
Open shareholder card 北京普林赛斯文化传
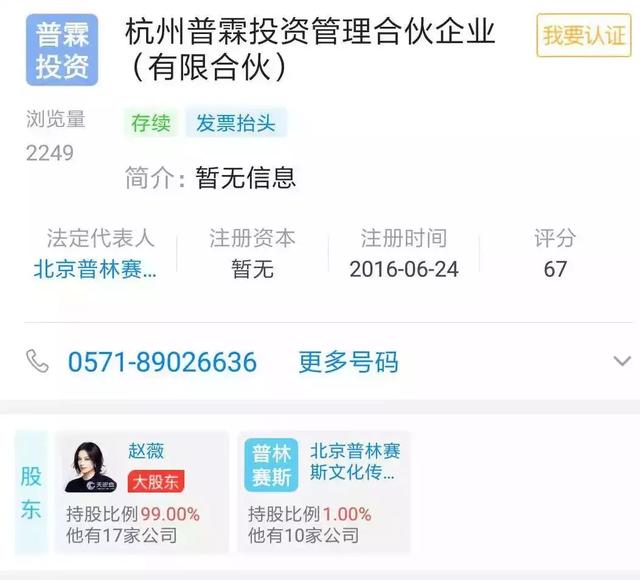(x=324, y=491)
